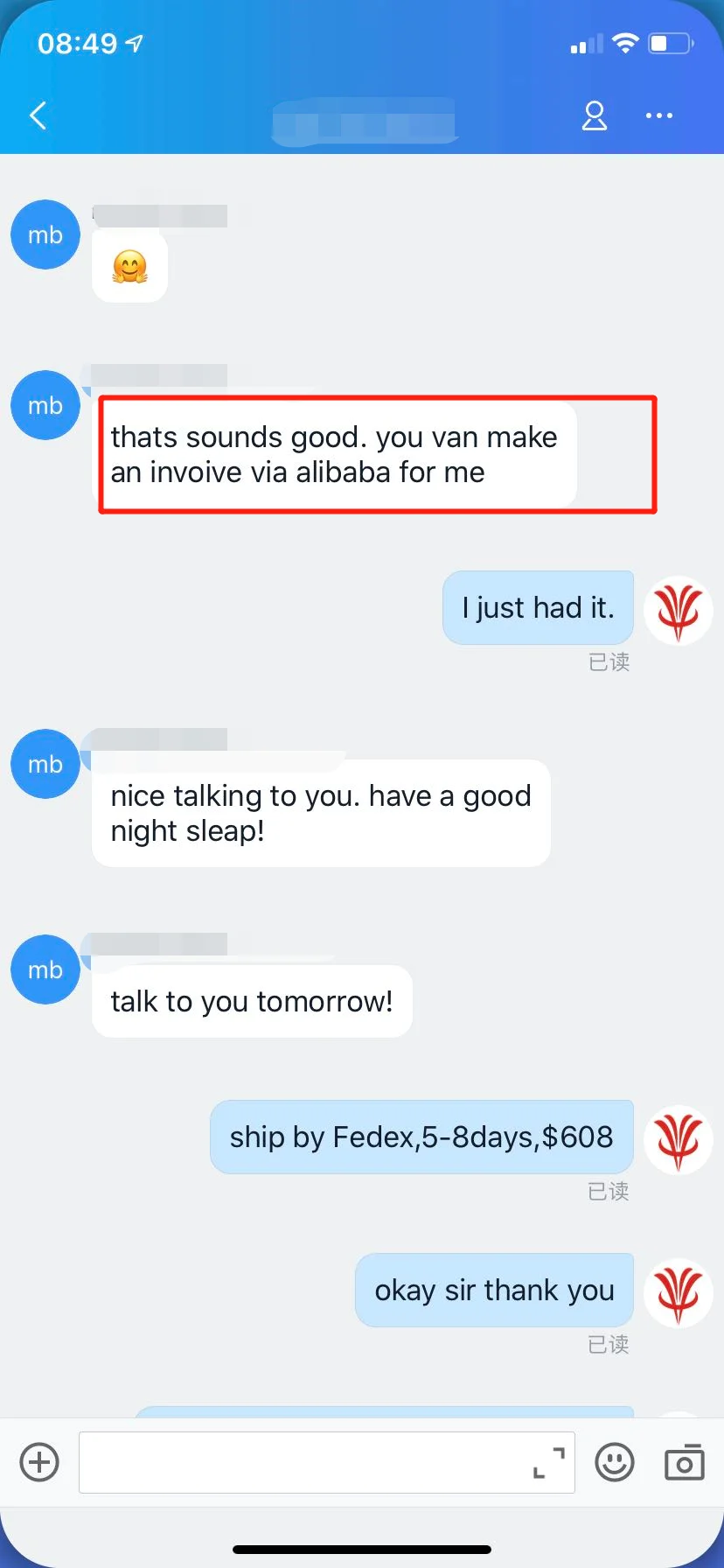The image size is (724, 1568).
Task: Tap the plus attachment button
Action: pos(39,1462)
